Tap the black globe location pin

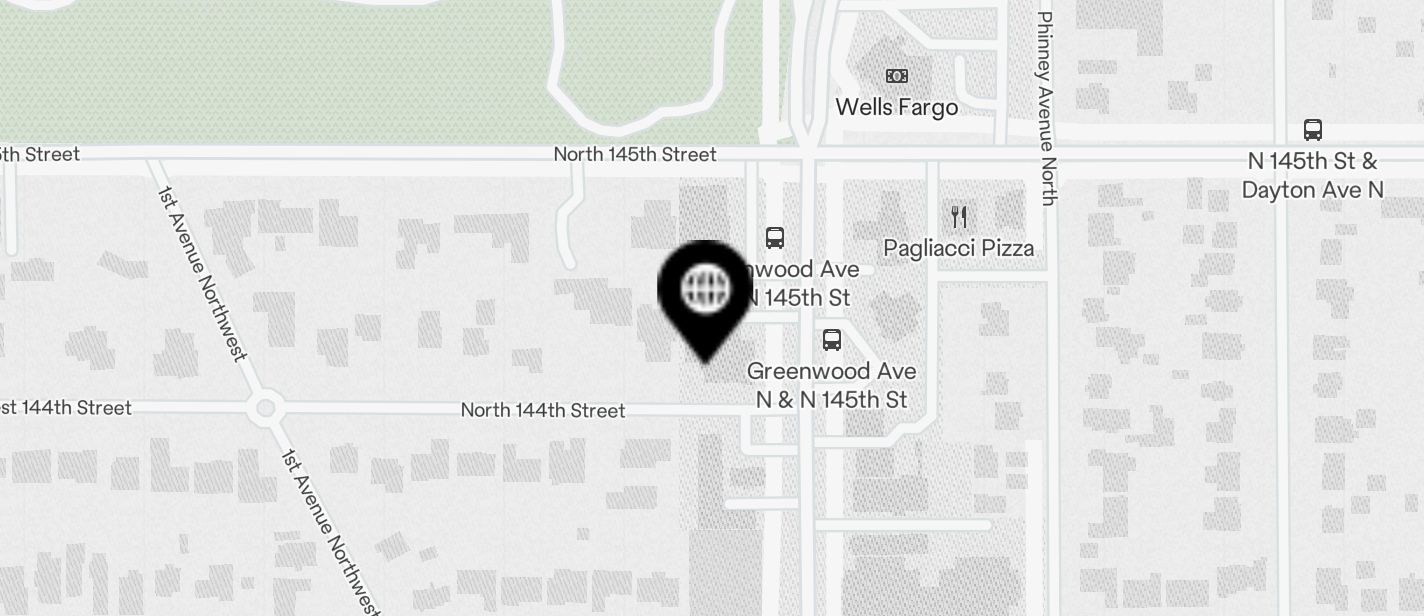pyautogui.click(x=705, y=290)
